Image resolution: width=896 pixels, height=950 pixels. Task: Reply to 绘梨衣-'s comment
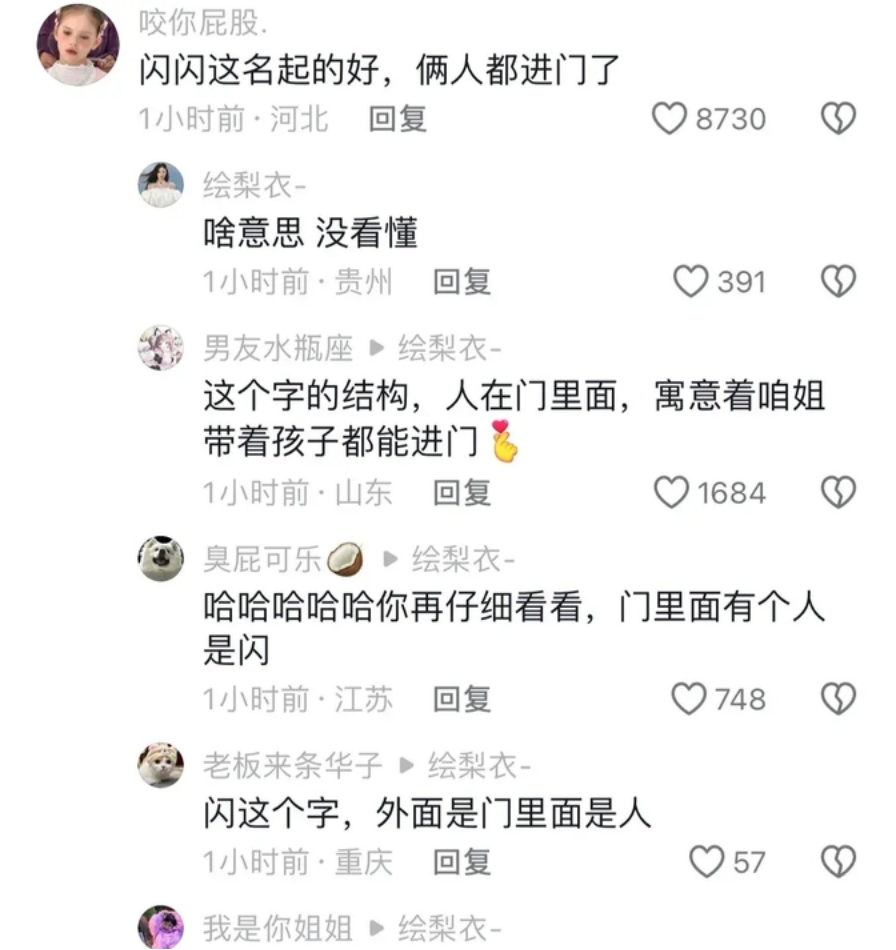coord(462,283)
